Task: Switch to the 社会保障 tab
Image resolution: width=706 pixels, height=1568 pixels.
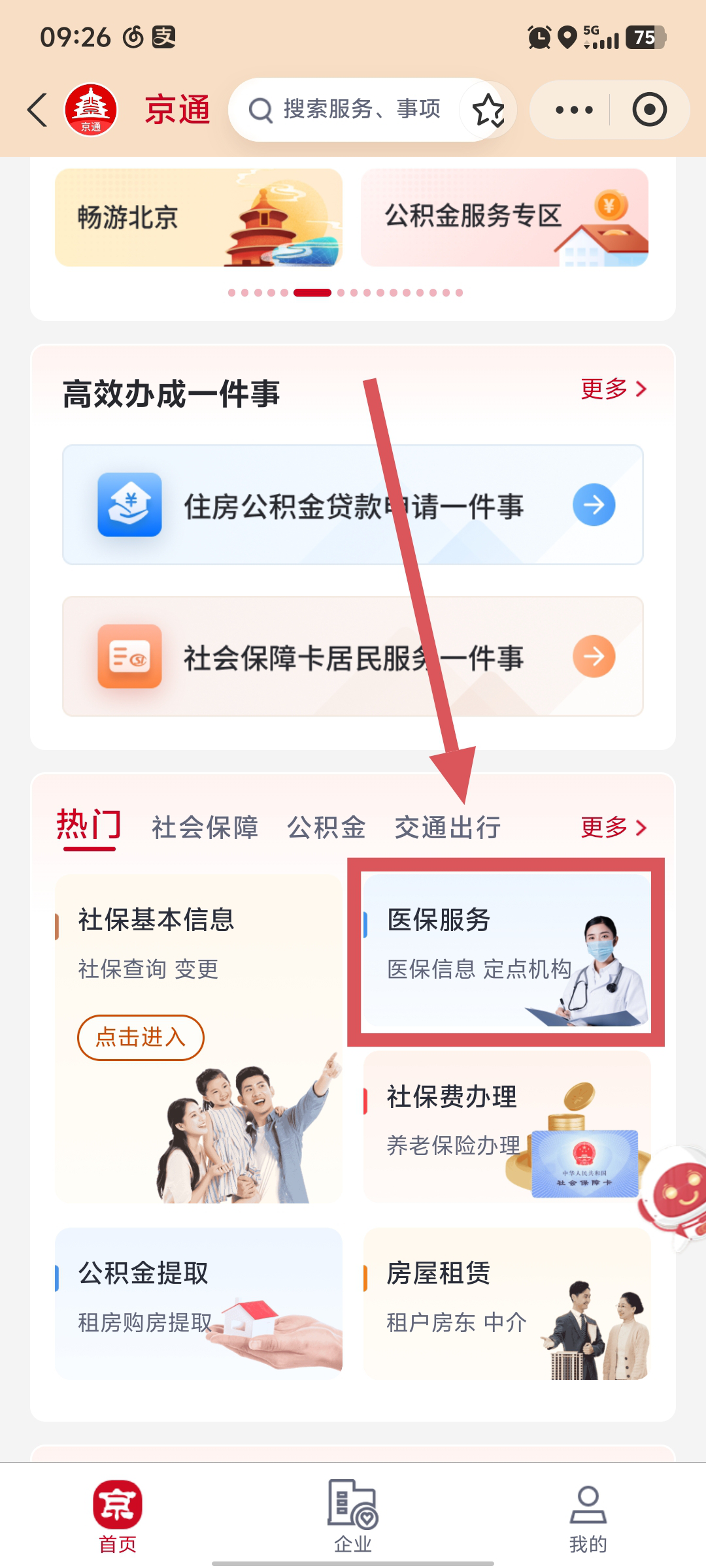Action: coord(205,827)
